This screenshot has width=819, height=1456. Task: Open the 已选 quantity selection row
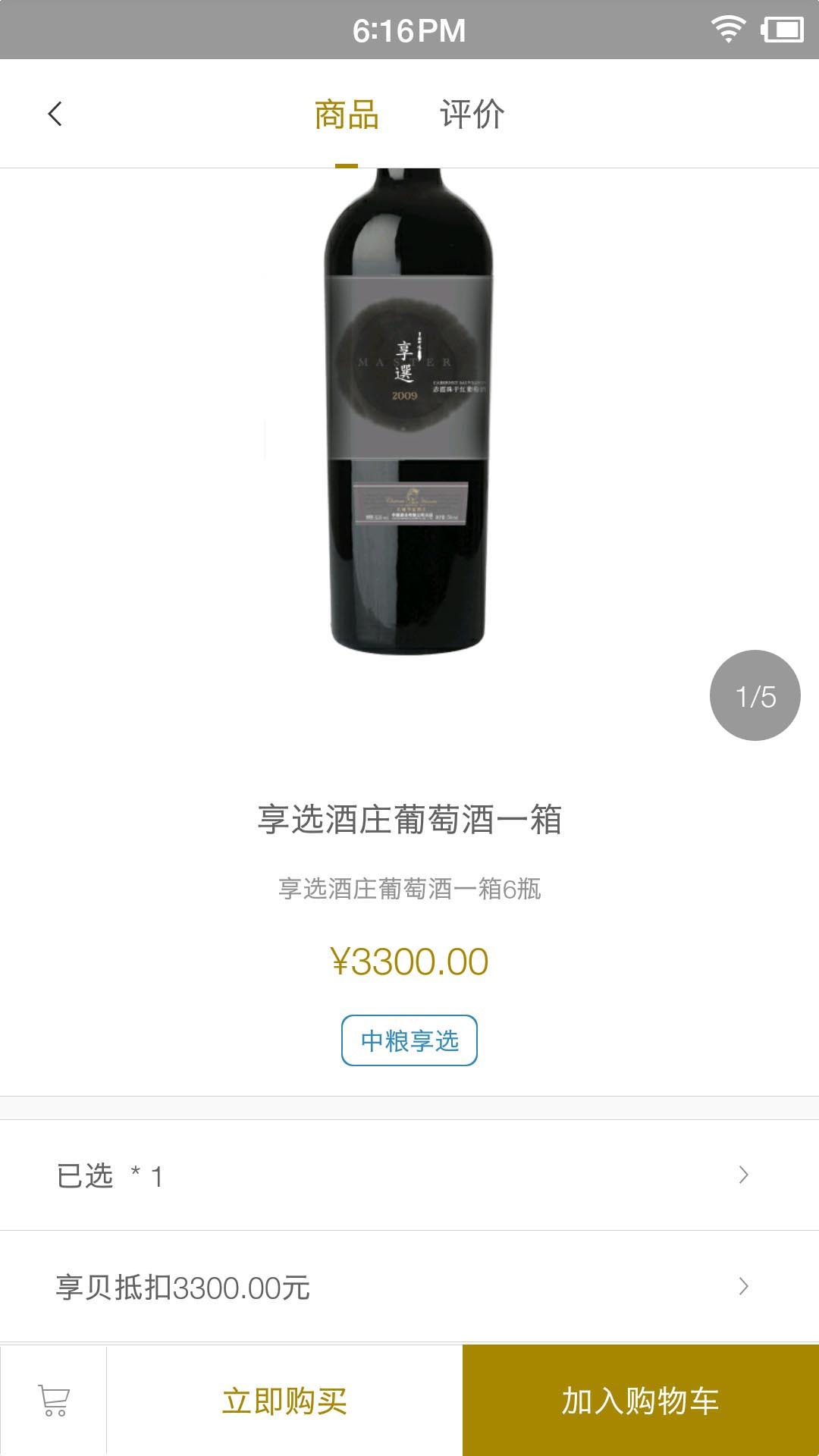409,1175
